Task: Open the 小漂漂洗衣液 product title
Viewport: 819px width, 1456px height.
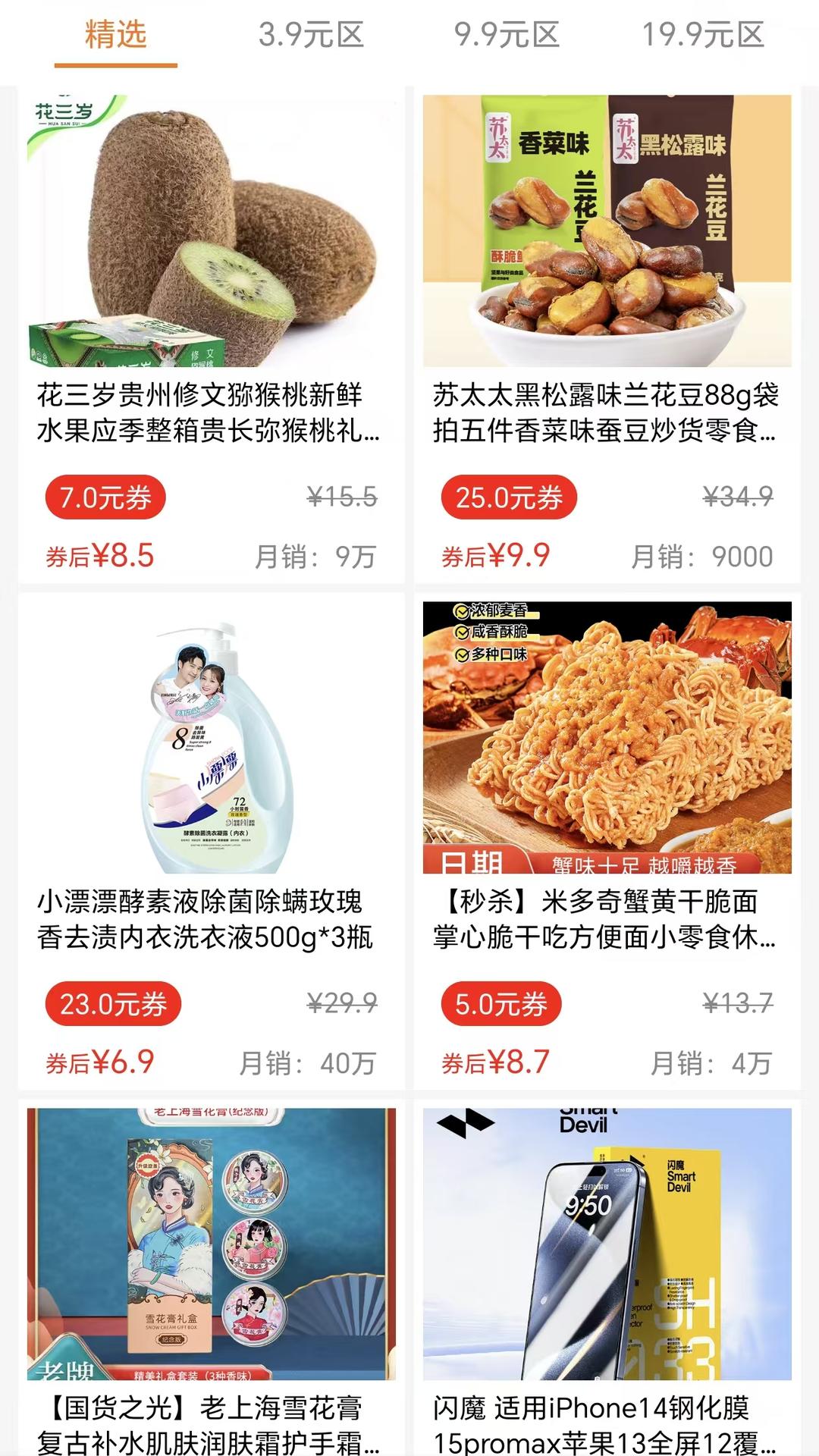Action: pos(202,921)
